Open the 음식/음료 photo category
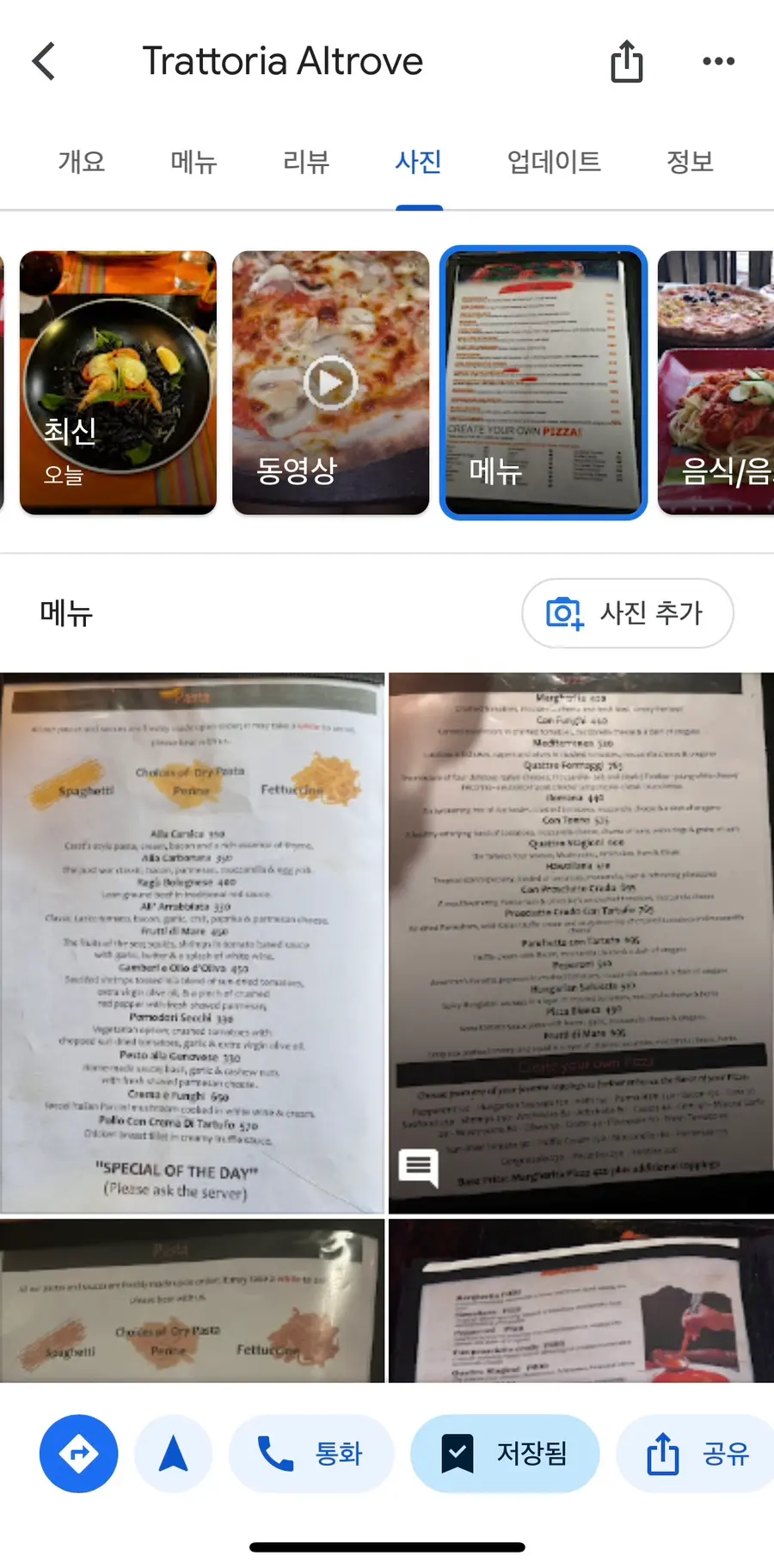 click(x=716, y=383)
